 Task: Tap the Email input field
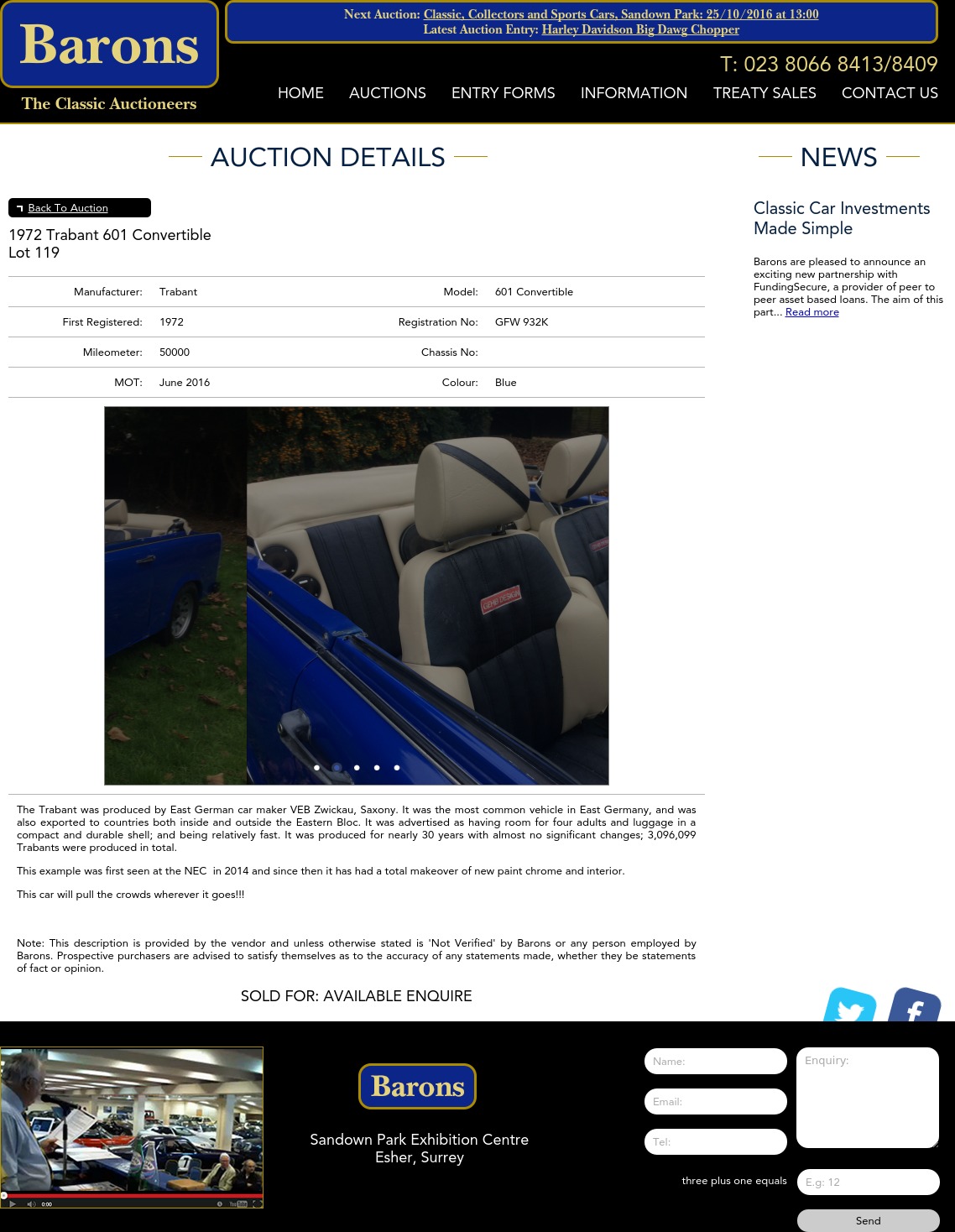(715, 1102)
